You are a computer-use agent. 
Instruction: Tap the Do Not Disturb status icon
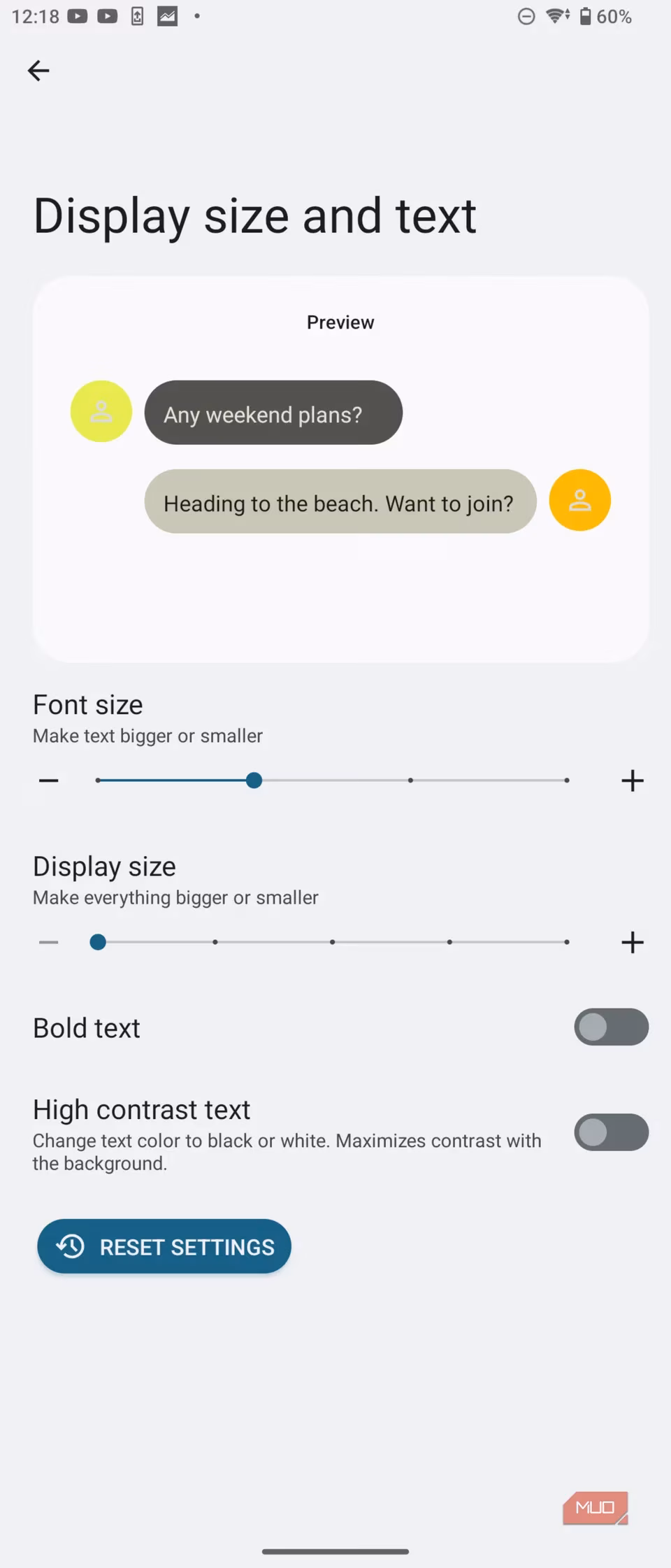(525, 15)
